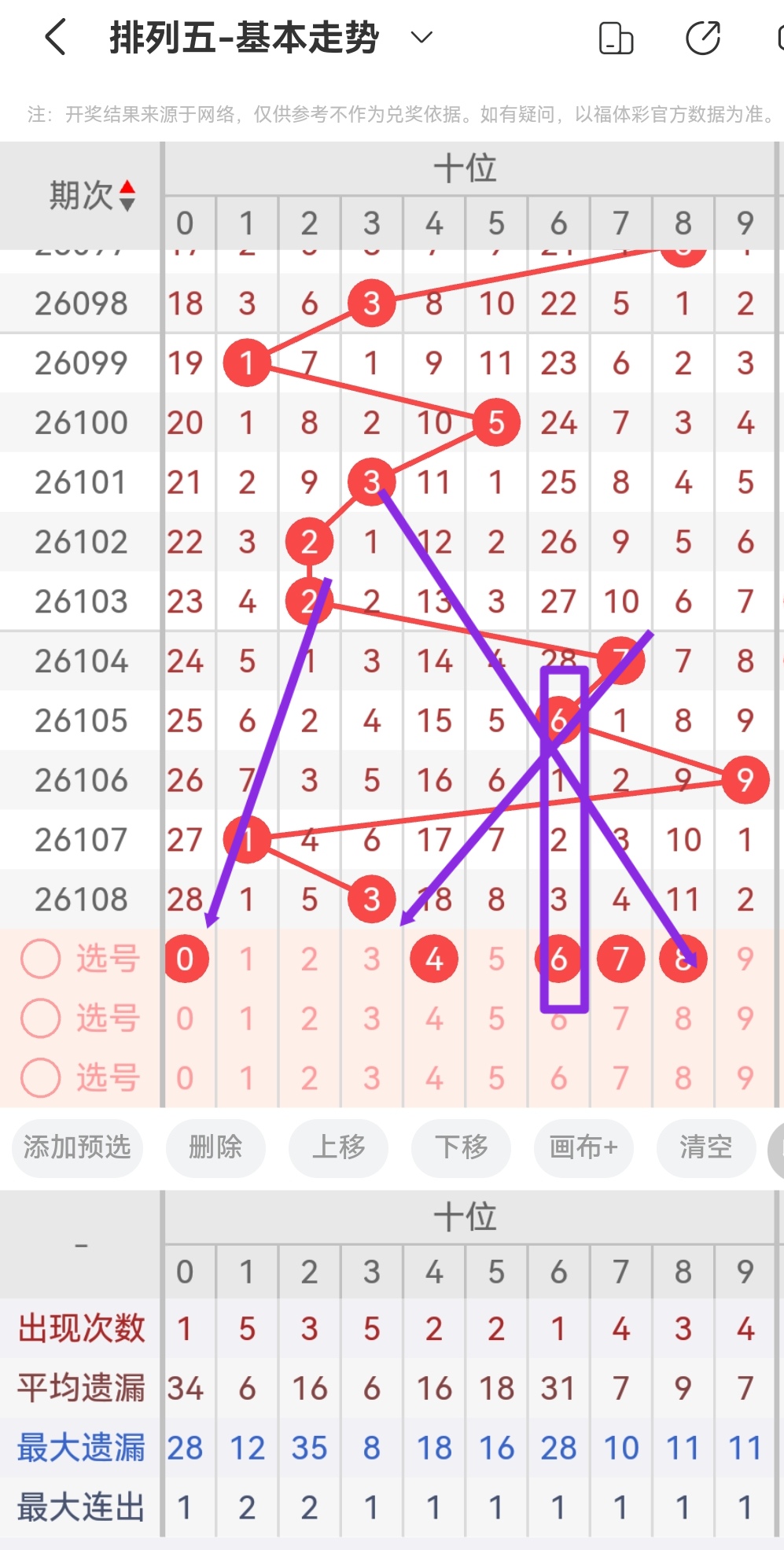Select the third 选号 radio circle
The width and height of the screenshot is (784, 1550).
[40, 1078]
